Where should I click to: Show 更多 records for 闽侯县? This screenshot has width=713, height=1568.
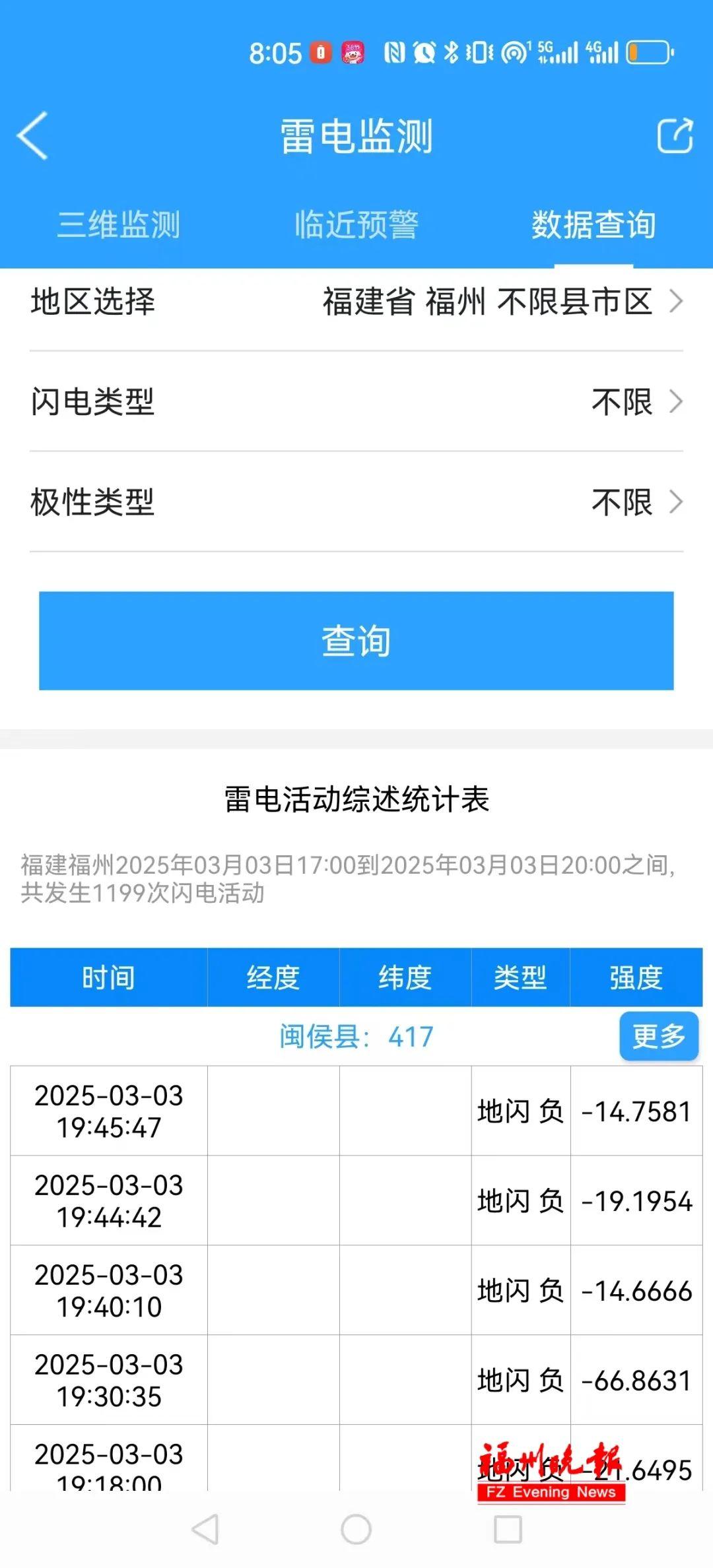[658, 1036]
